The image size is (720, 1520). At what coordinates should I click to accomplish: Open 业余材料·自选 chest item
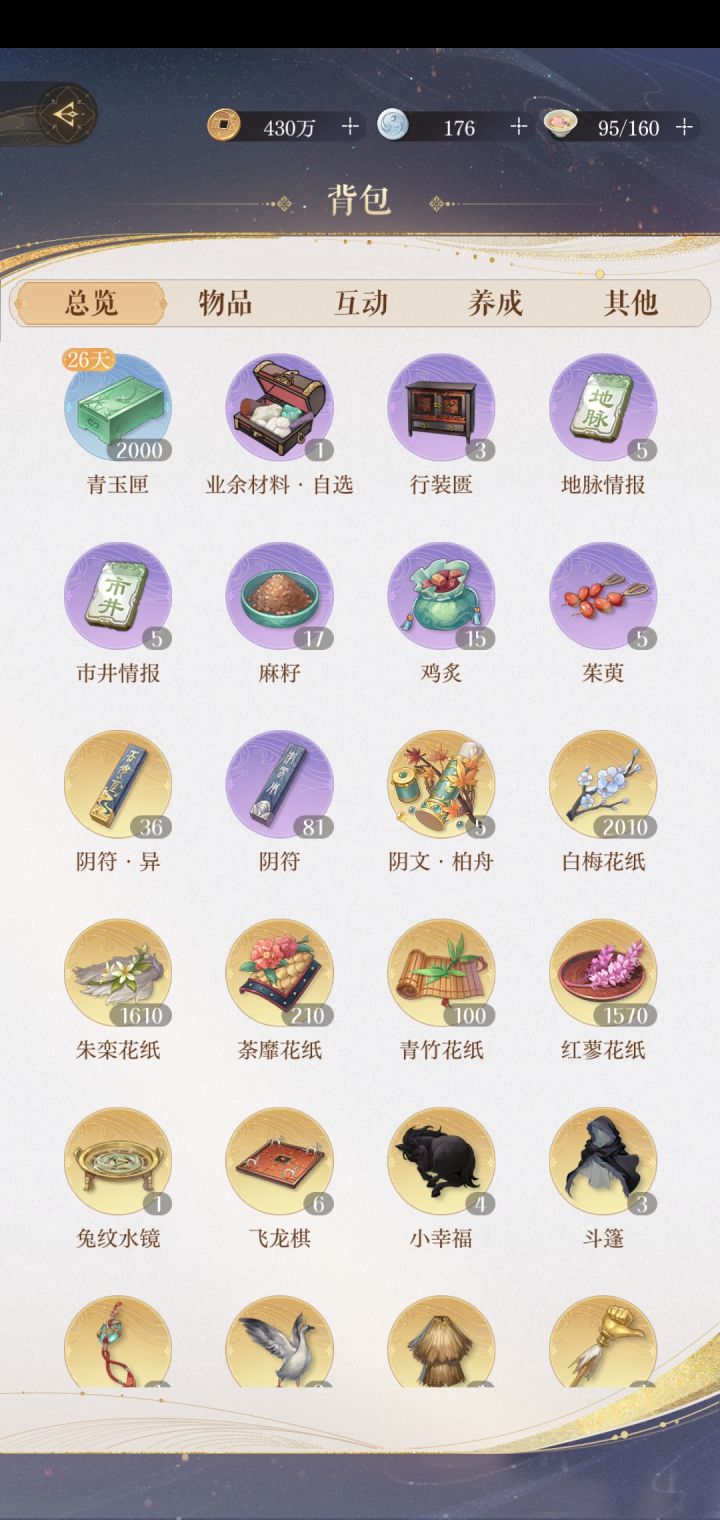(279, 407)
